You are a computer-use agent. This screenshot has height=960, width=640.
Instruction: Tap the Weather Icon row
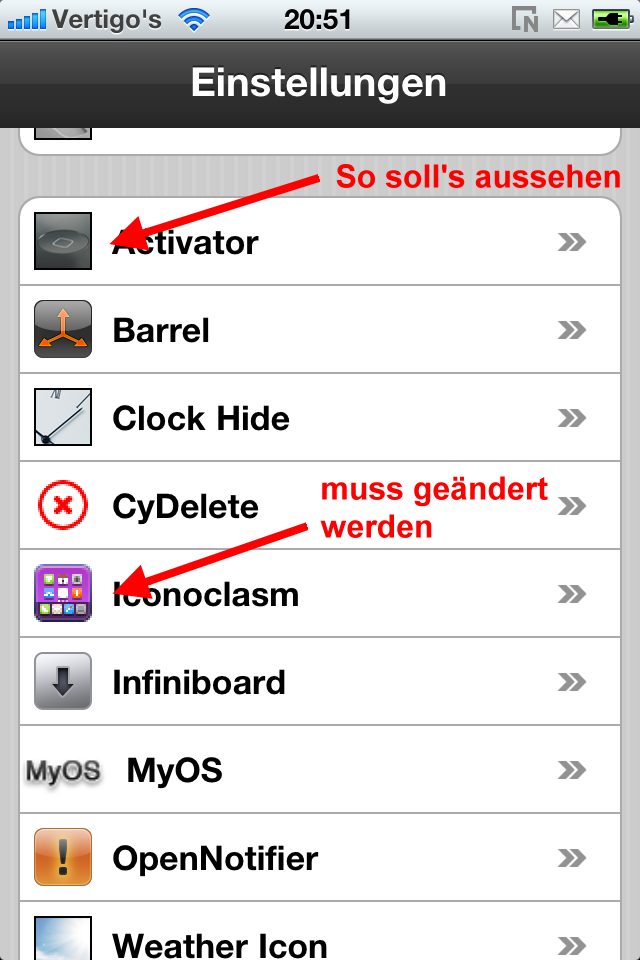coord(320,940)
